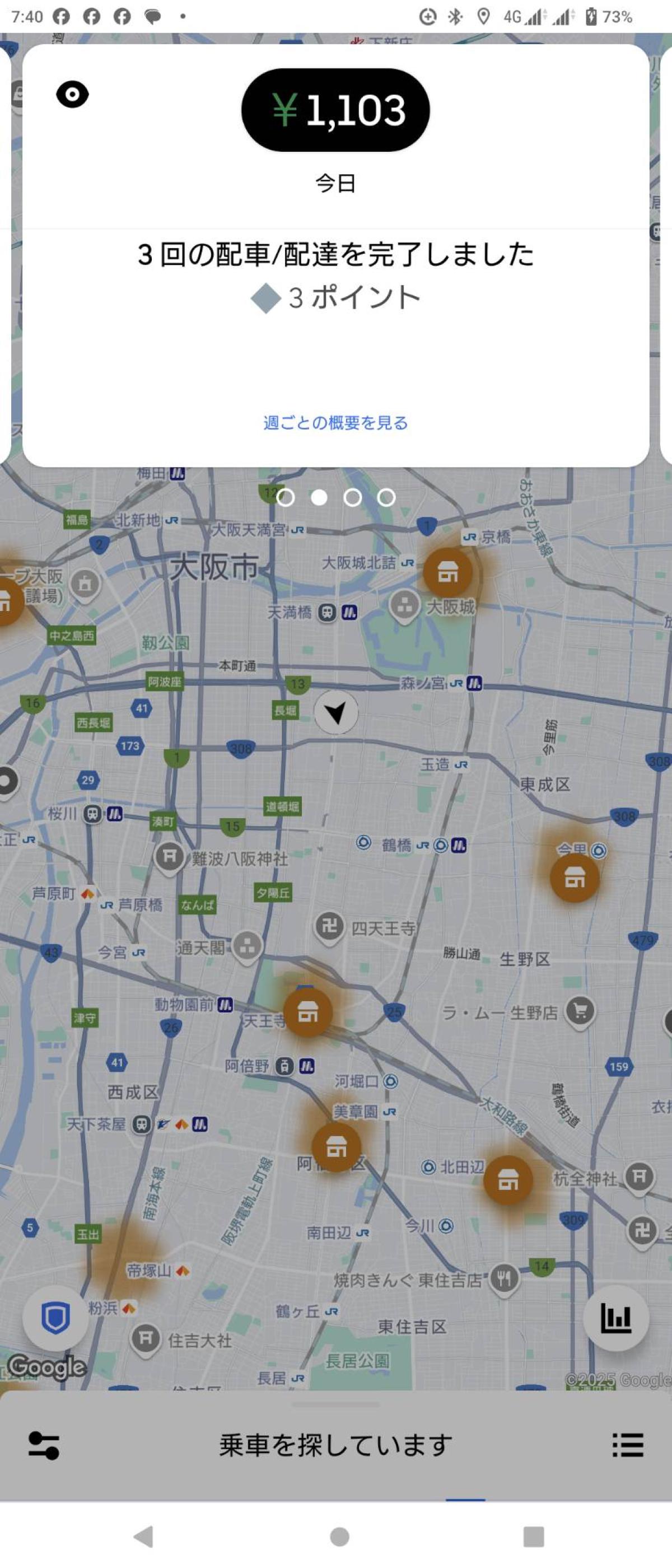Select the hotspot marker near 今里

pos(574,878)
